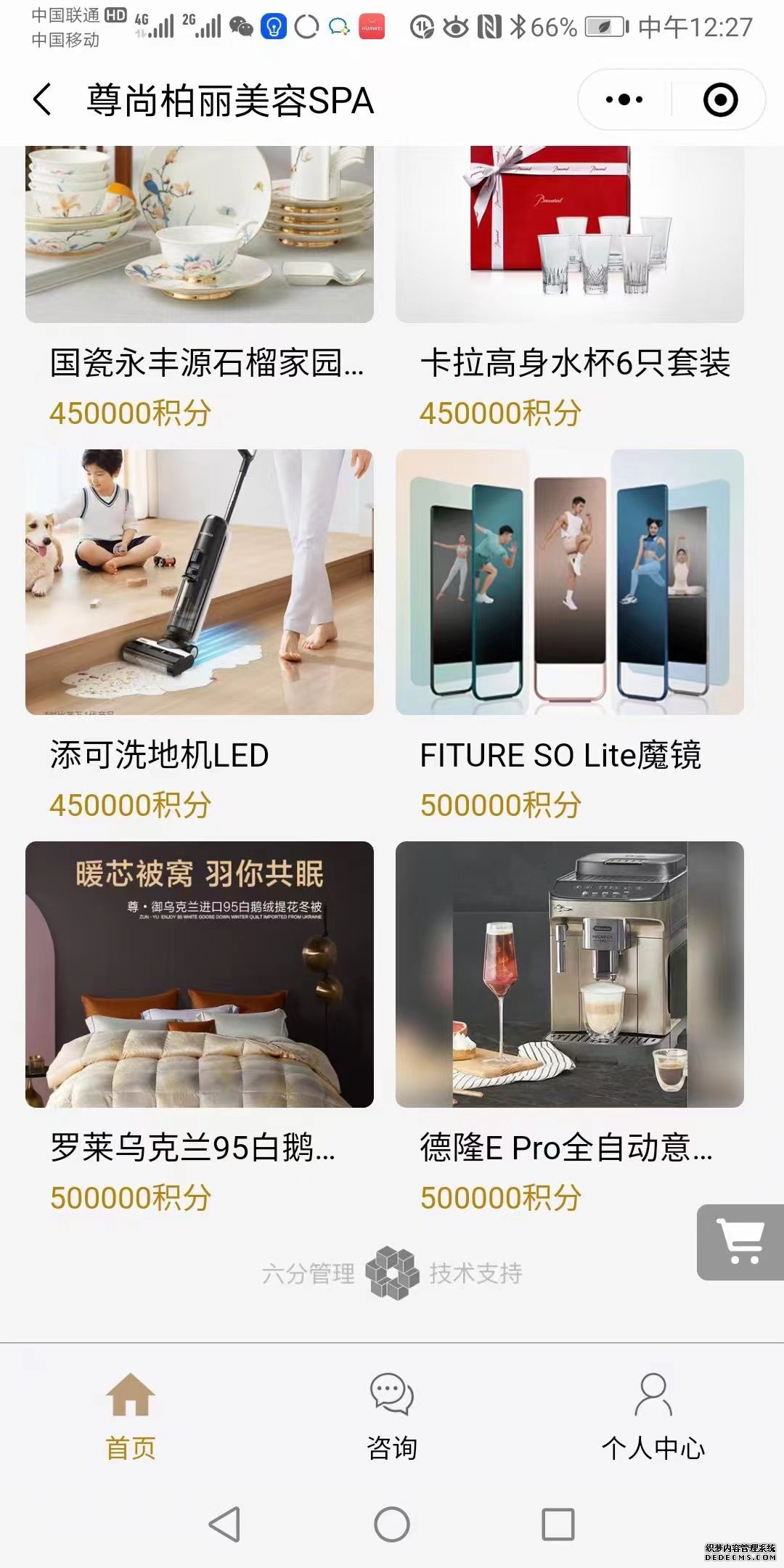
Task: Switch to the 咨询 tab
Action: click(x=392, y=1416)
